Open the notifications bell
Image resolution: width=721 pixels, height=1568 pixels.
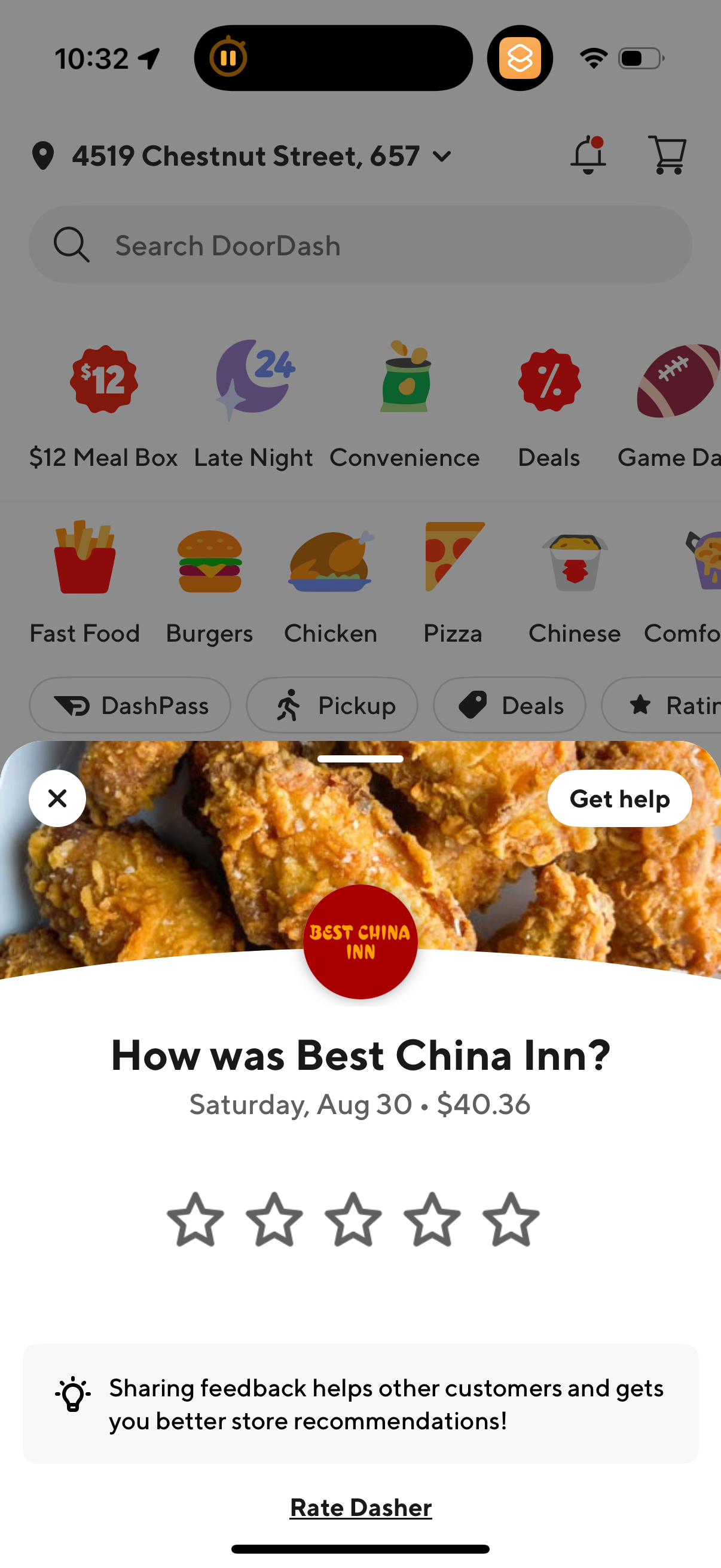pos(589,155)
